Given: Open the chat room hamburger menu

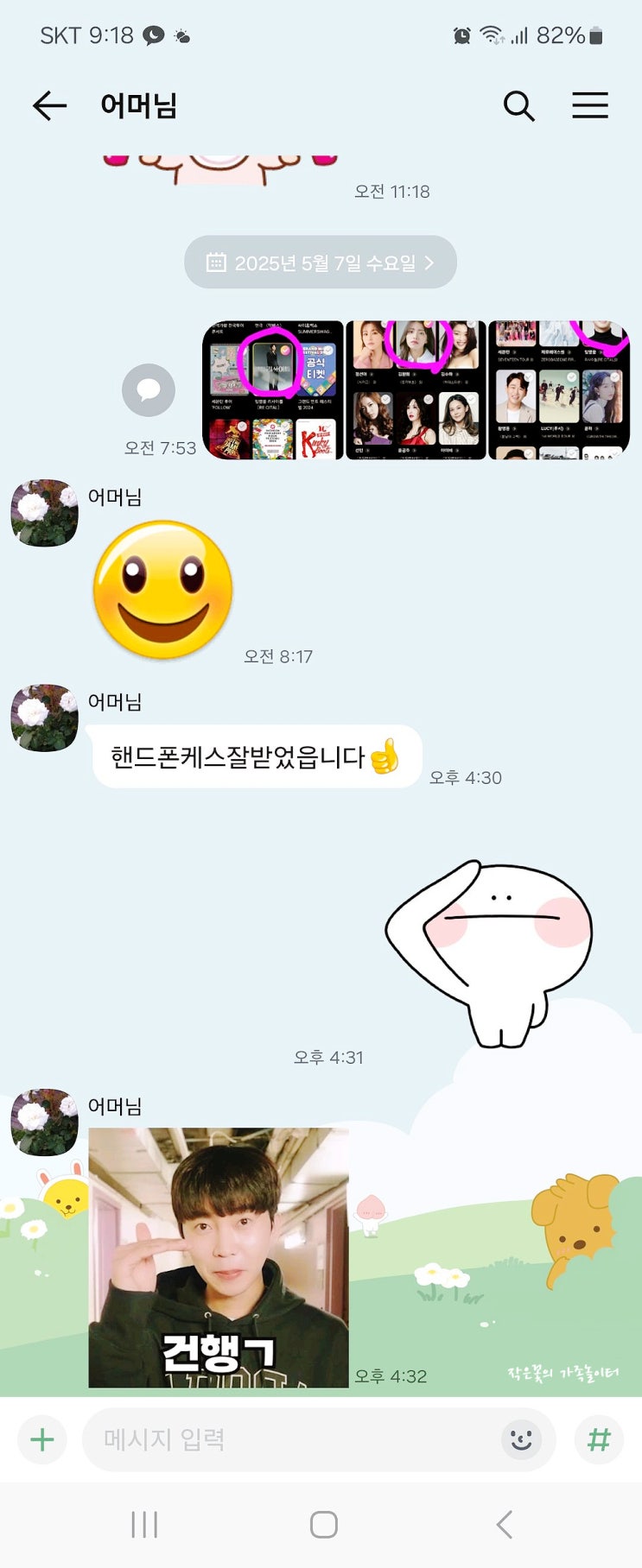Looking at the screenshot, I should click(x=590, y=105).
